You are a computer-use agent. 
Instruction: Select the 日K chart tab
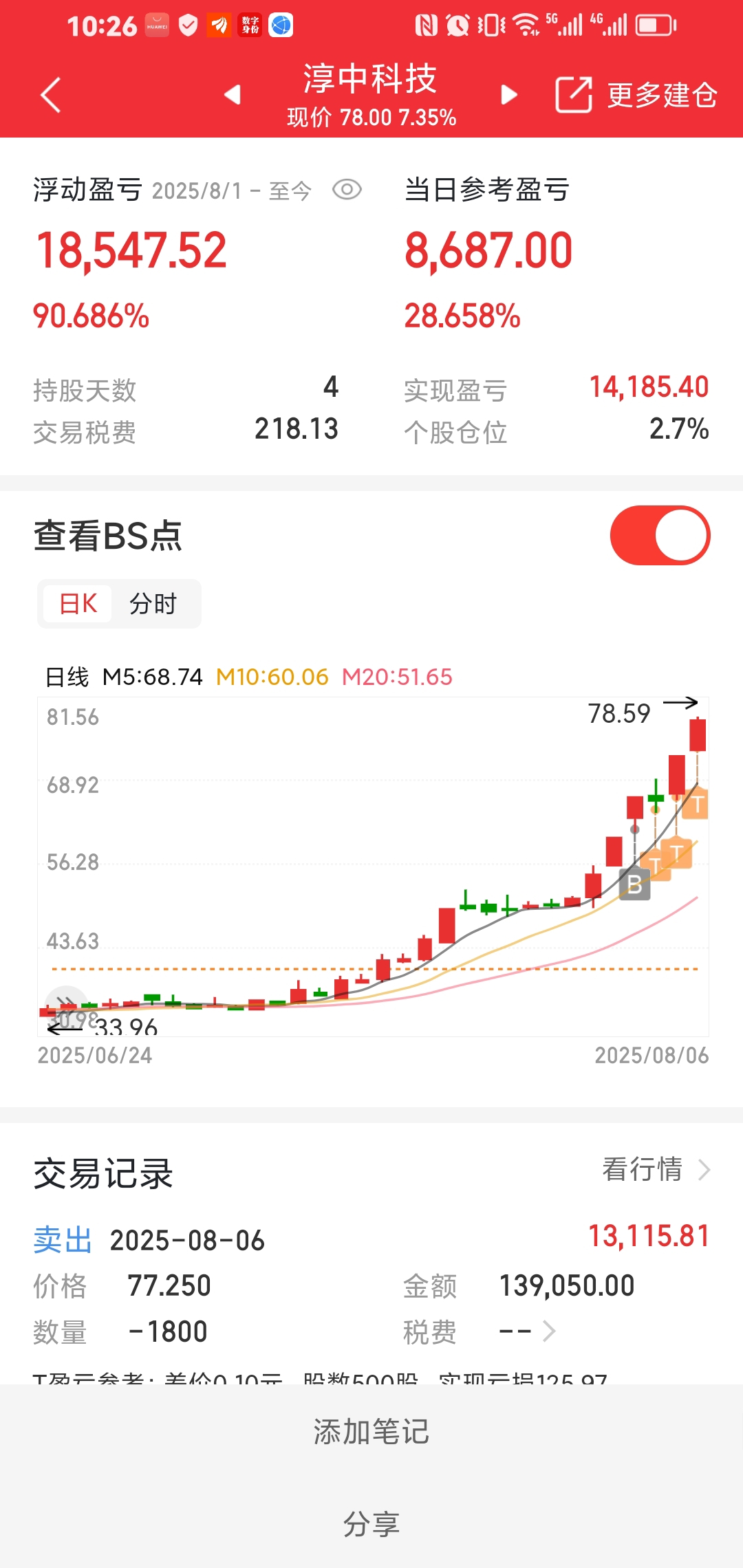pyautogui.click(x=78, y=604)
